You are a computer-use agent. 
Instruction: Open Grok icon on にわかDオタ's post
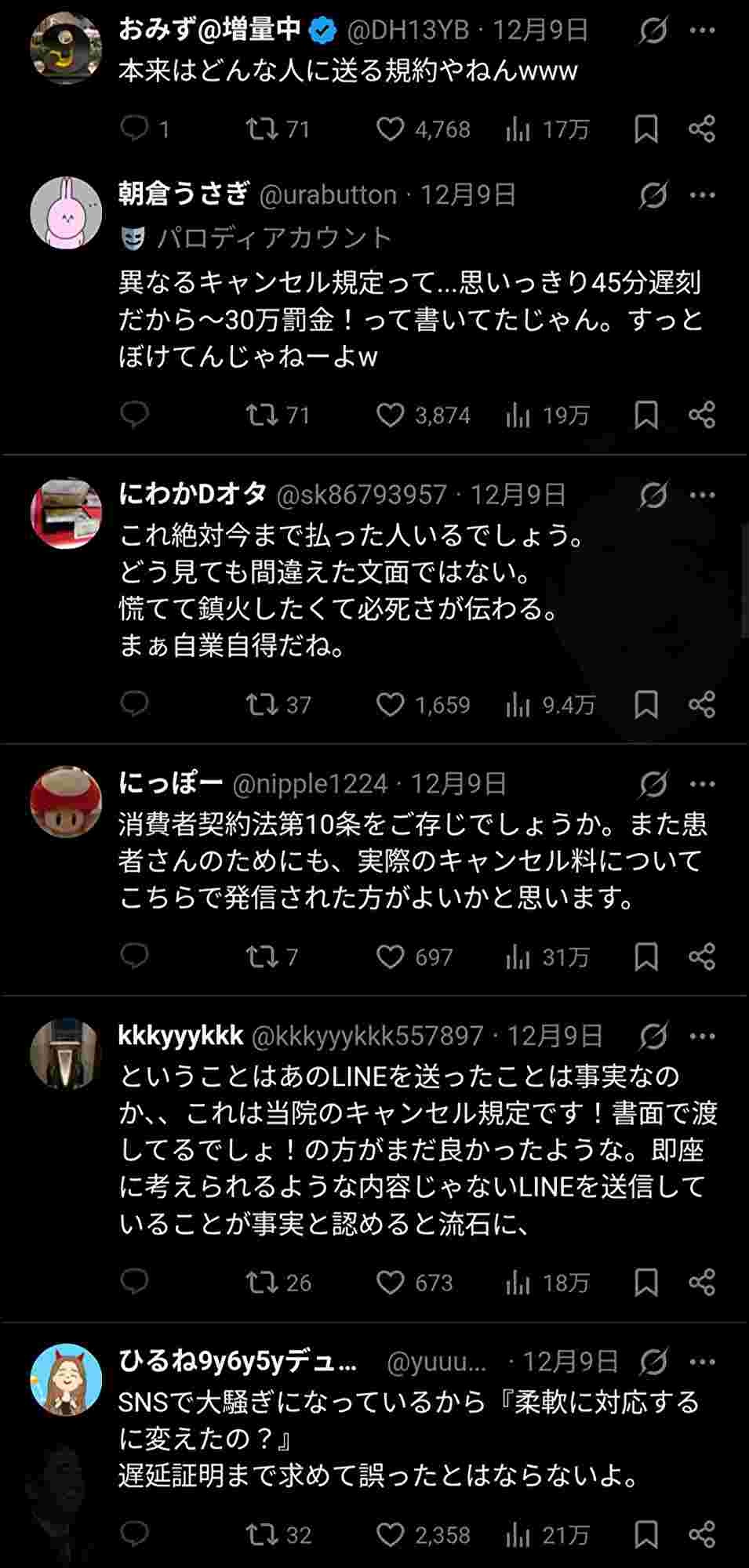pos(653,495)
